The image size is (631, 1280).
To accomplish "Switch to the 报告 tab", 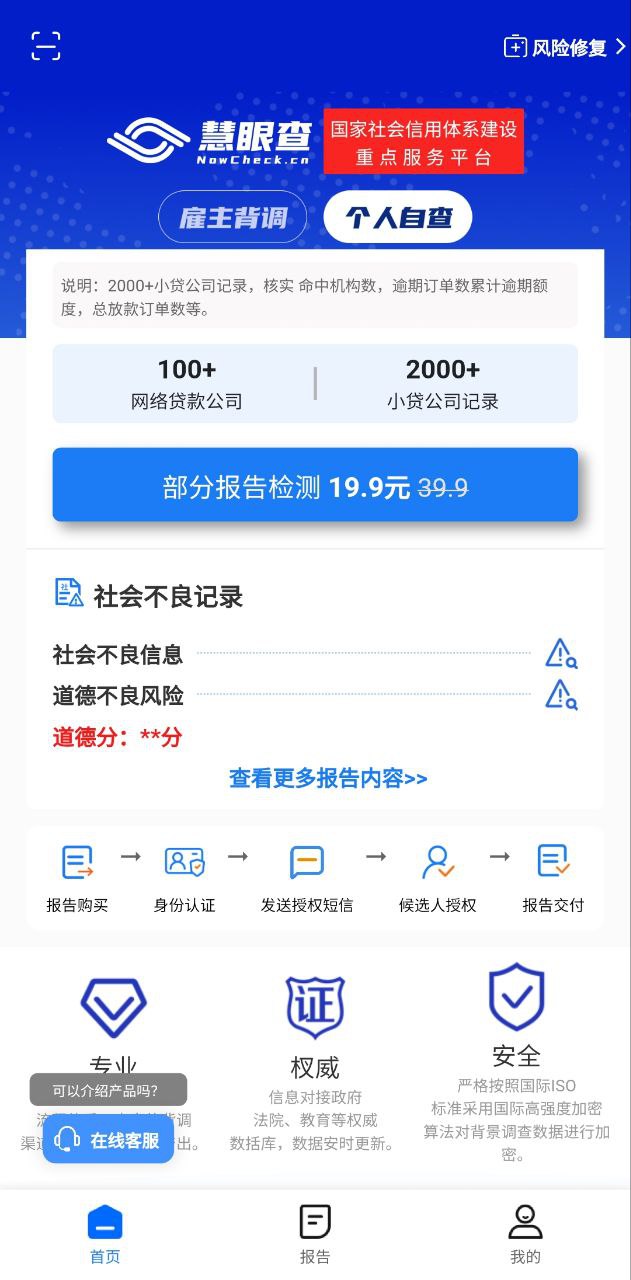I will click(x=315, y=1234).
